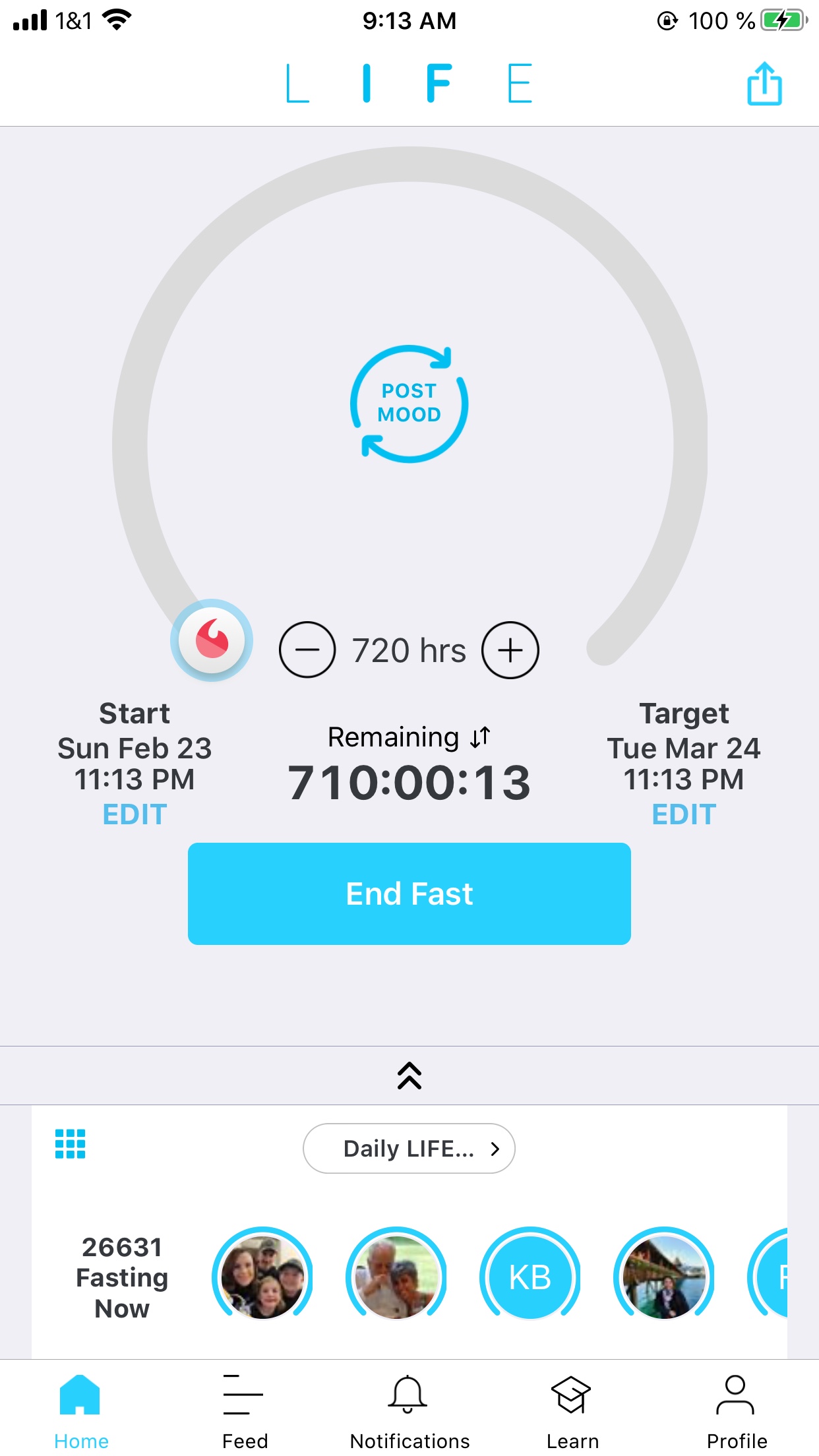Decrease the fast goal with minus
Screen dimensions: 819x1456
tap(307, 650)
